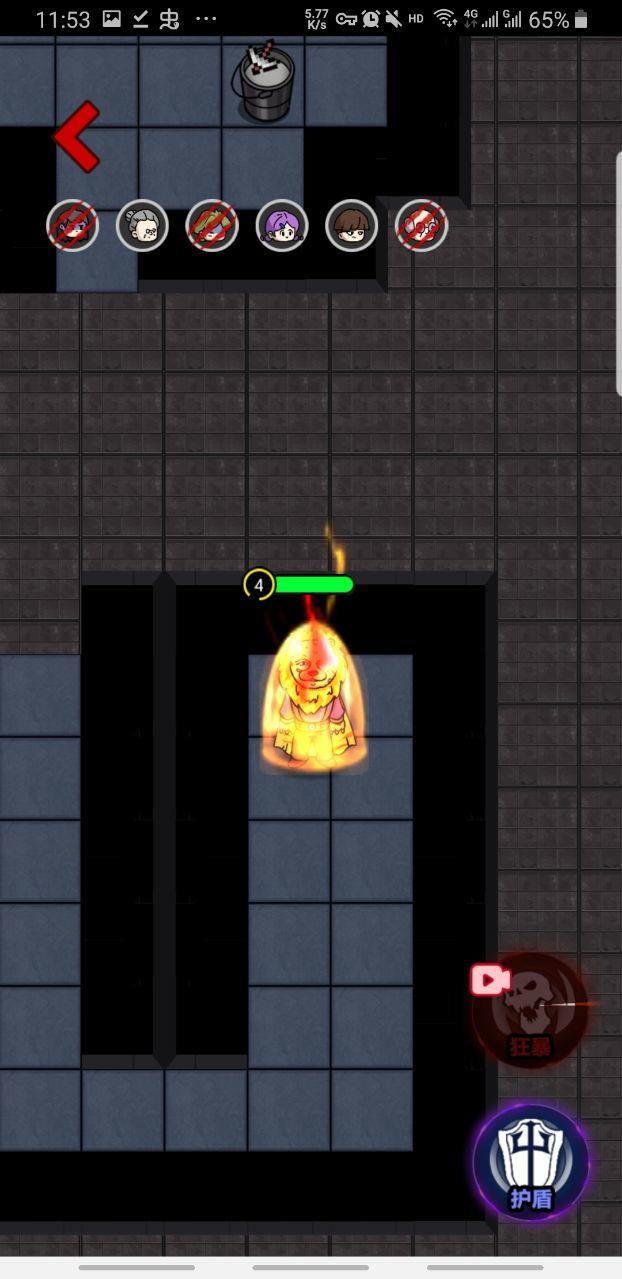Screen dimensions: 622x1279
Task: Select the brown-haired character avatar
Action: 351,226
